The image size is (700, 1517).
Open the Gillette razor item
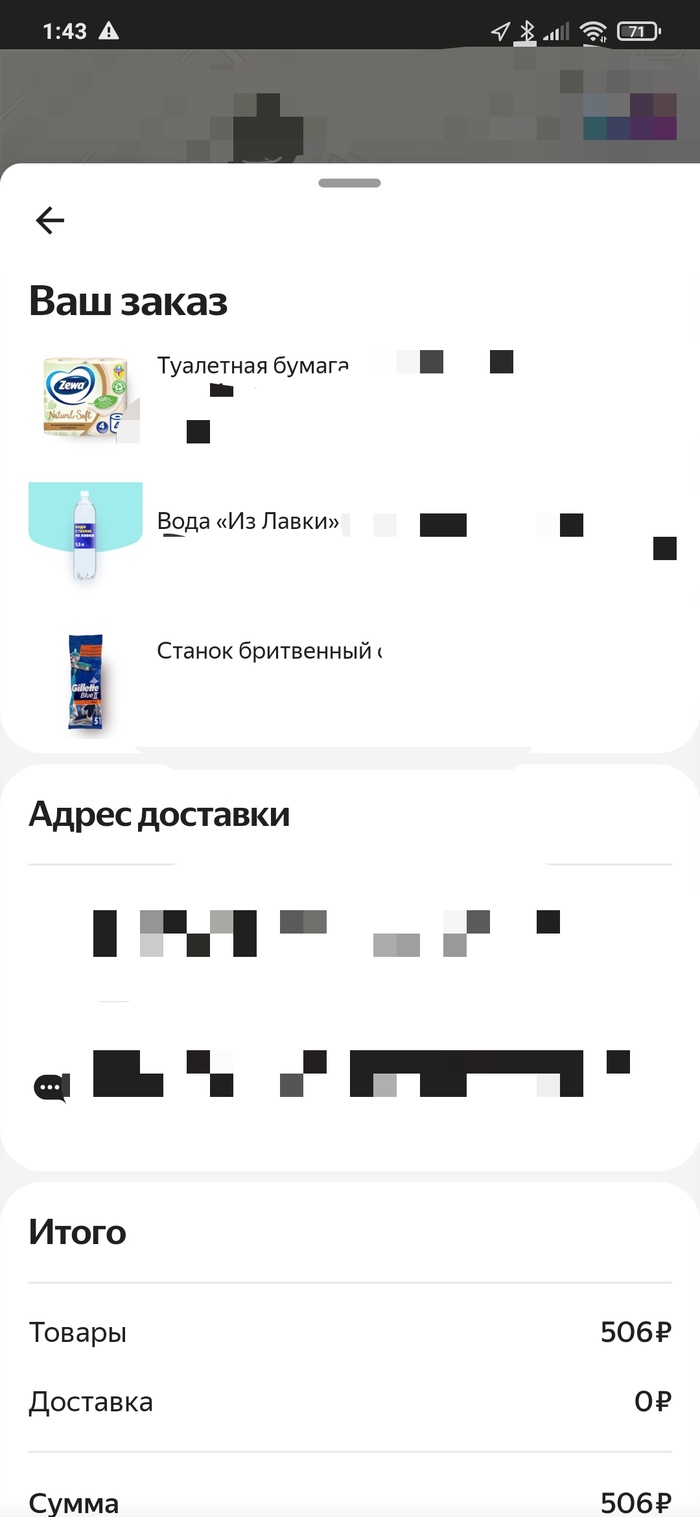point(86,680)
